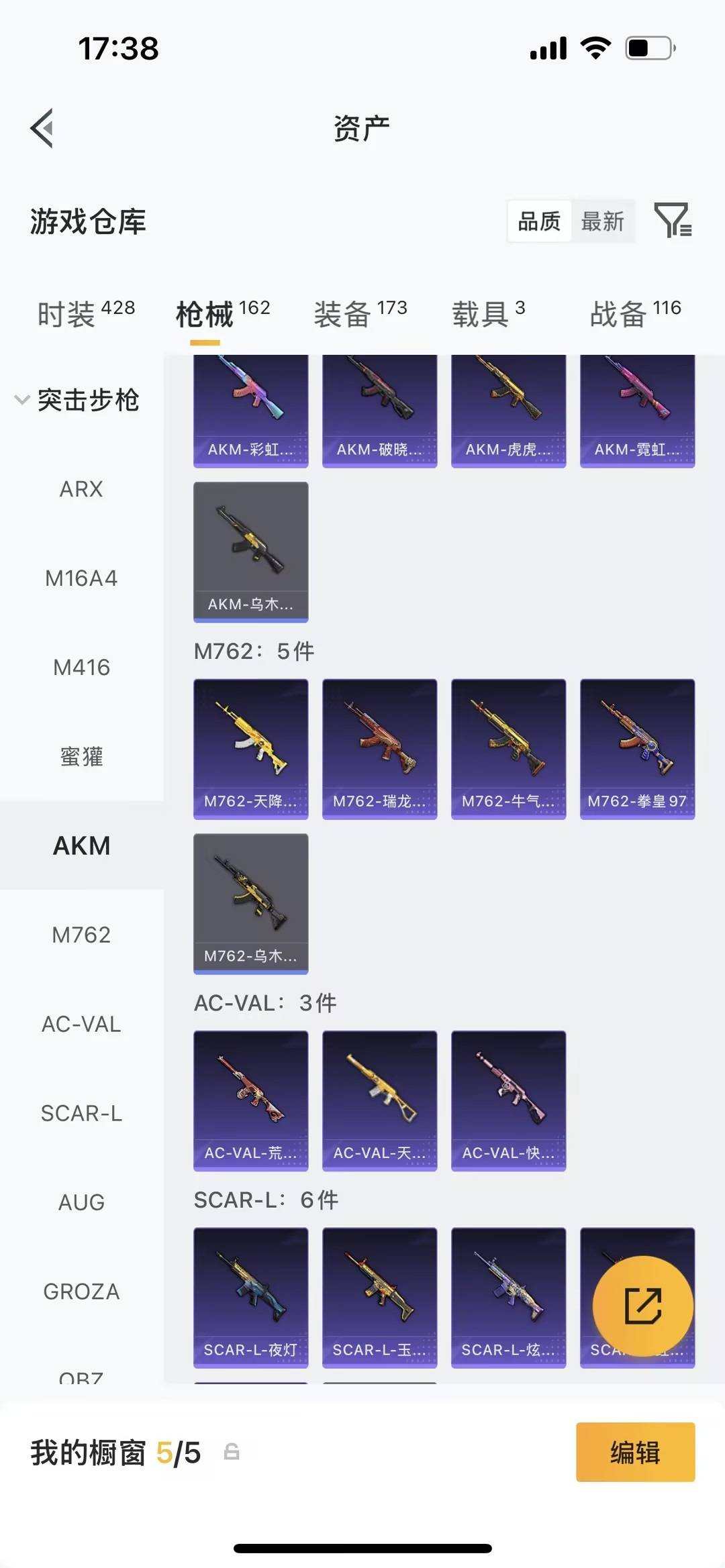Sort warehouse items by 品质
This screenshot has height=1568, width=725.
coord(539,221)
